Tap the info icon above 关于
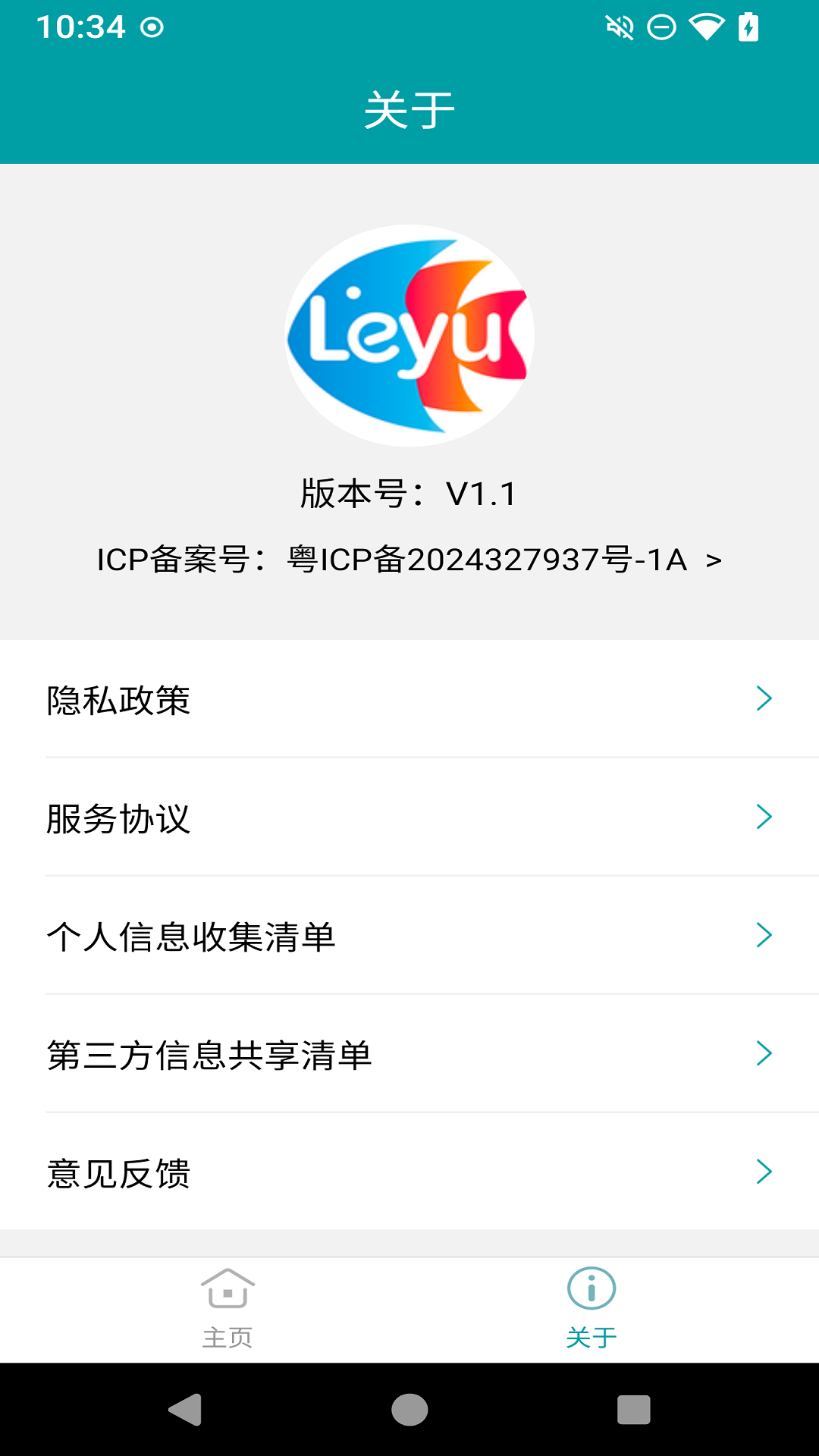Screen dimensions: 819x1456 590,1289
